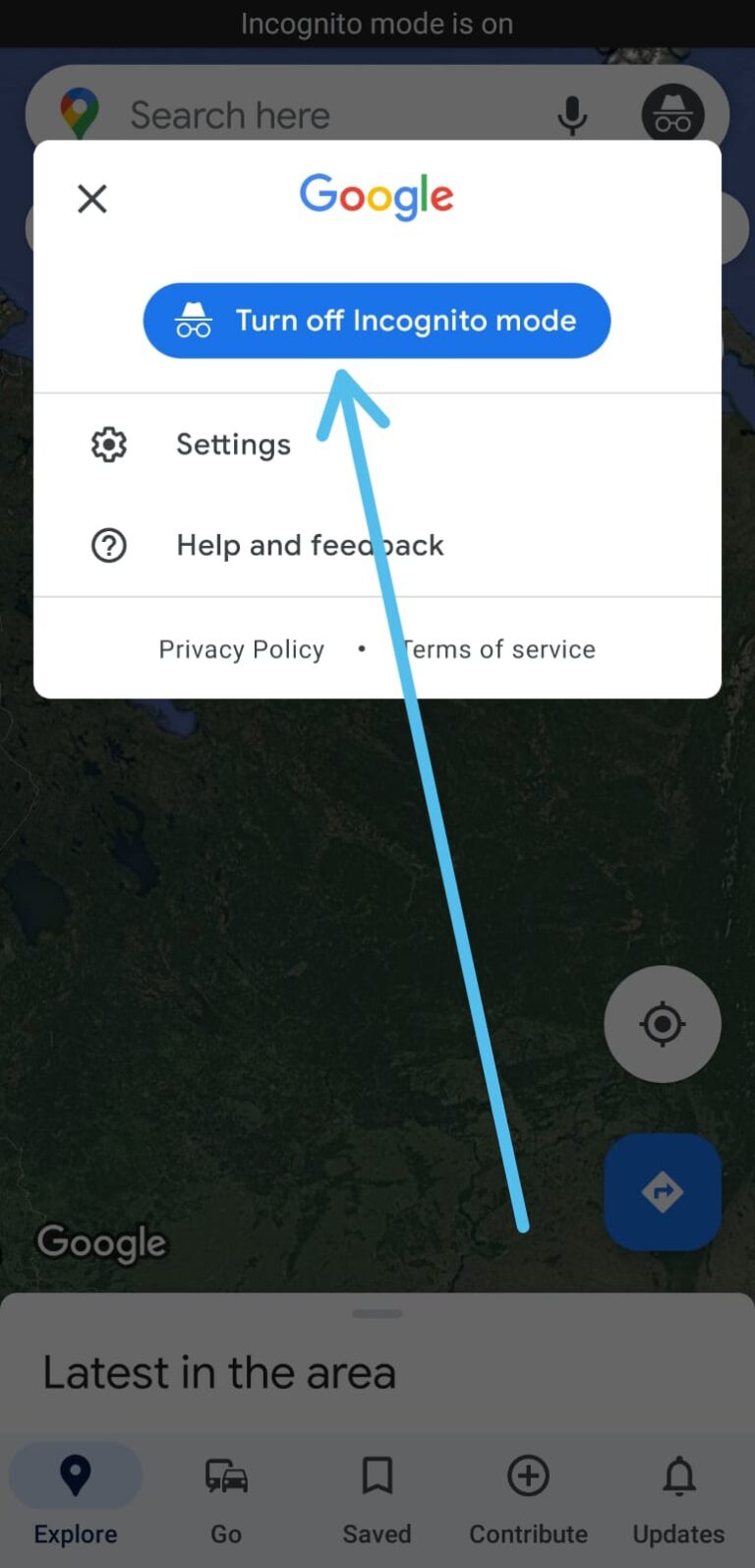This screenshot has width=755, height=1568.
Task: Tap the voice search microphone
Action: 572,115
